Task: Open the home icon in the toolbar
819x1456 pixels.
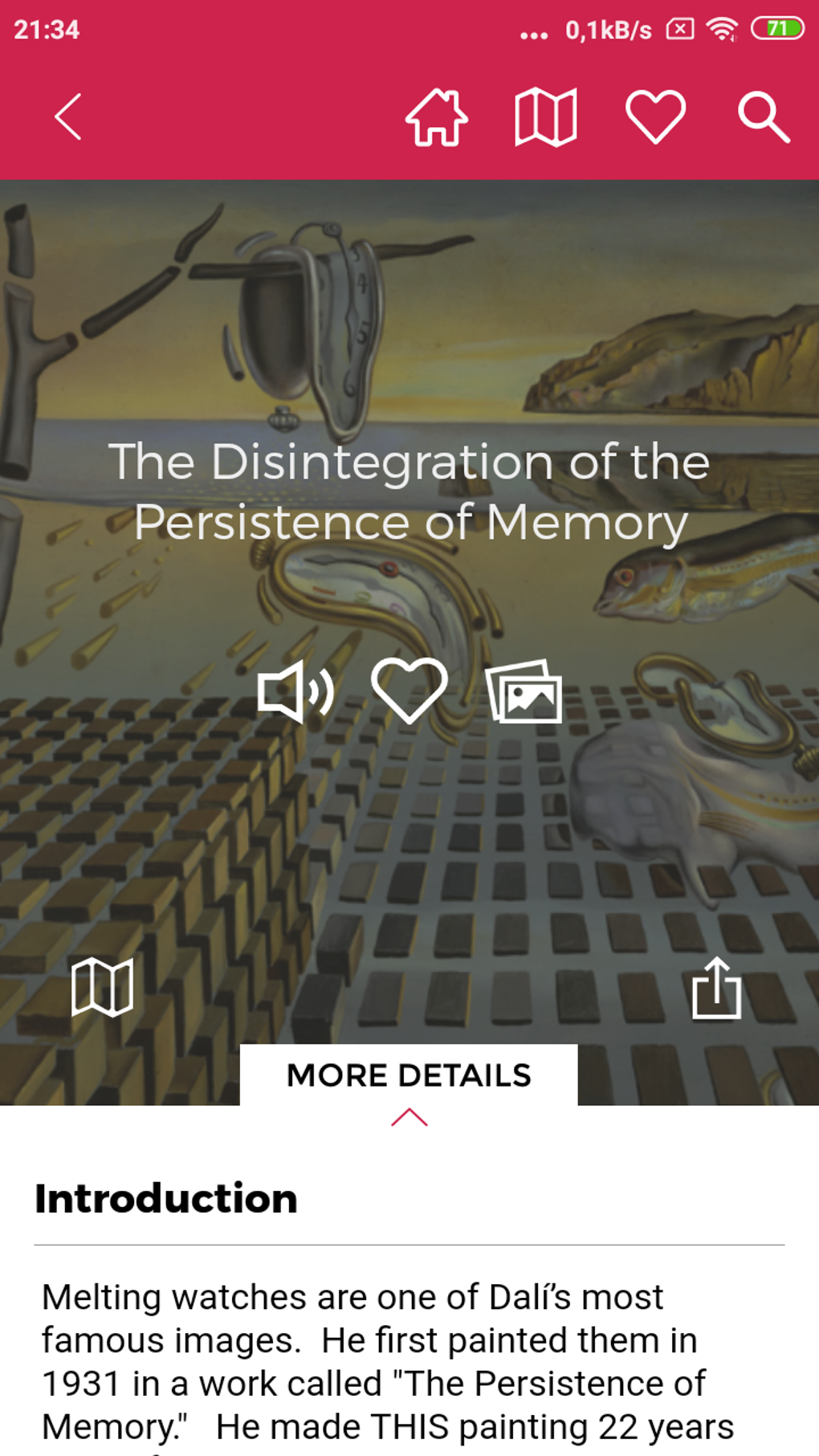Action: click(x=437, y=117)
